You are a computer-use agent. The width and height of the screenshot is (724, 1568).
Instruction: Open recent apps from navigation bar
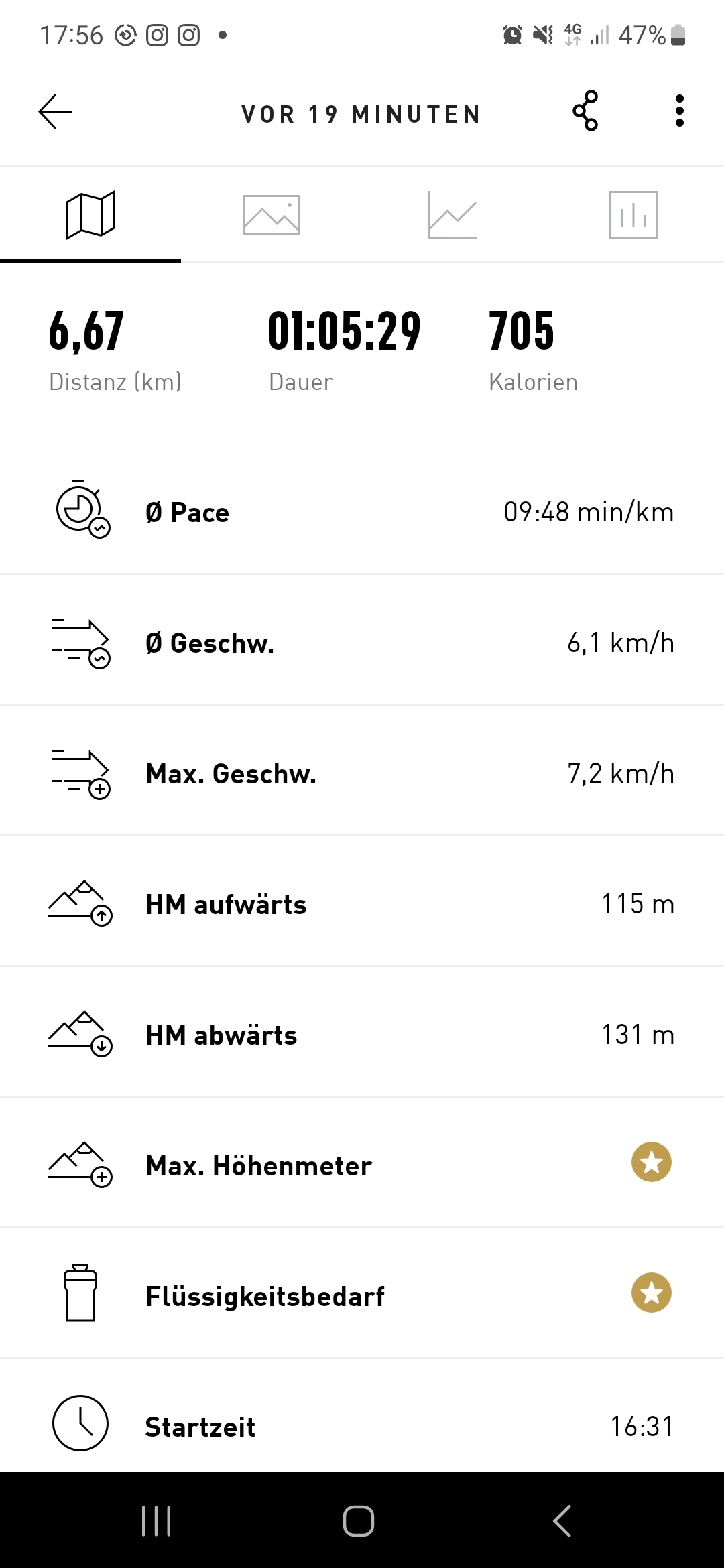(x=156, y=1520)
